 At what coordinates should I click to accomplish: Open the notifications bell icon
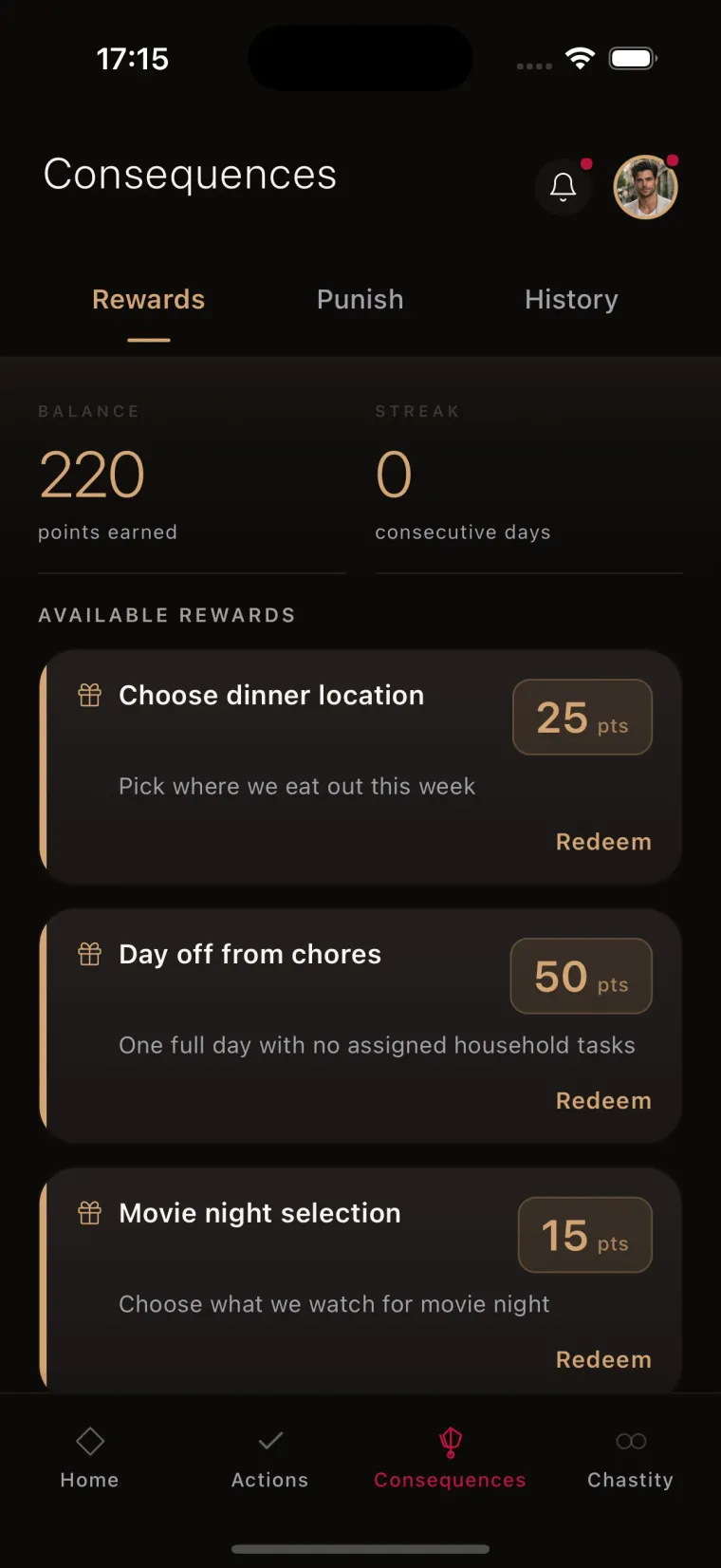(x=564, y=187)
